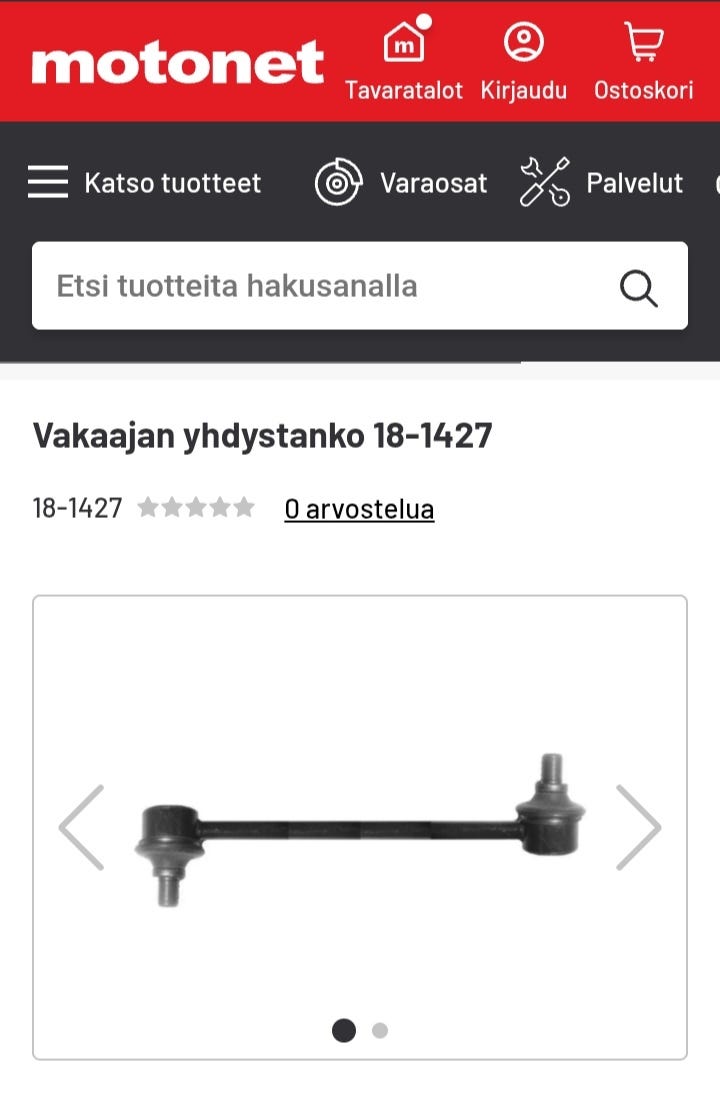Screen dimensions: 720x1100
Task: Open Varaosat via the brake disc icon
Action: 337,182
